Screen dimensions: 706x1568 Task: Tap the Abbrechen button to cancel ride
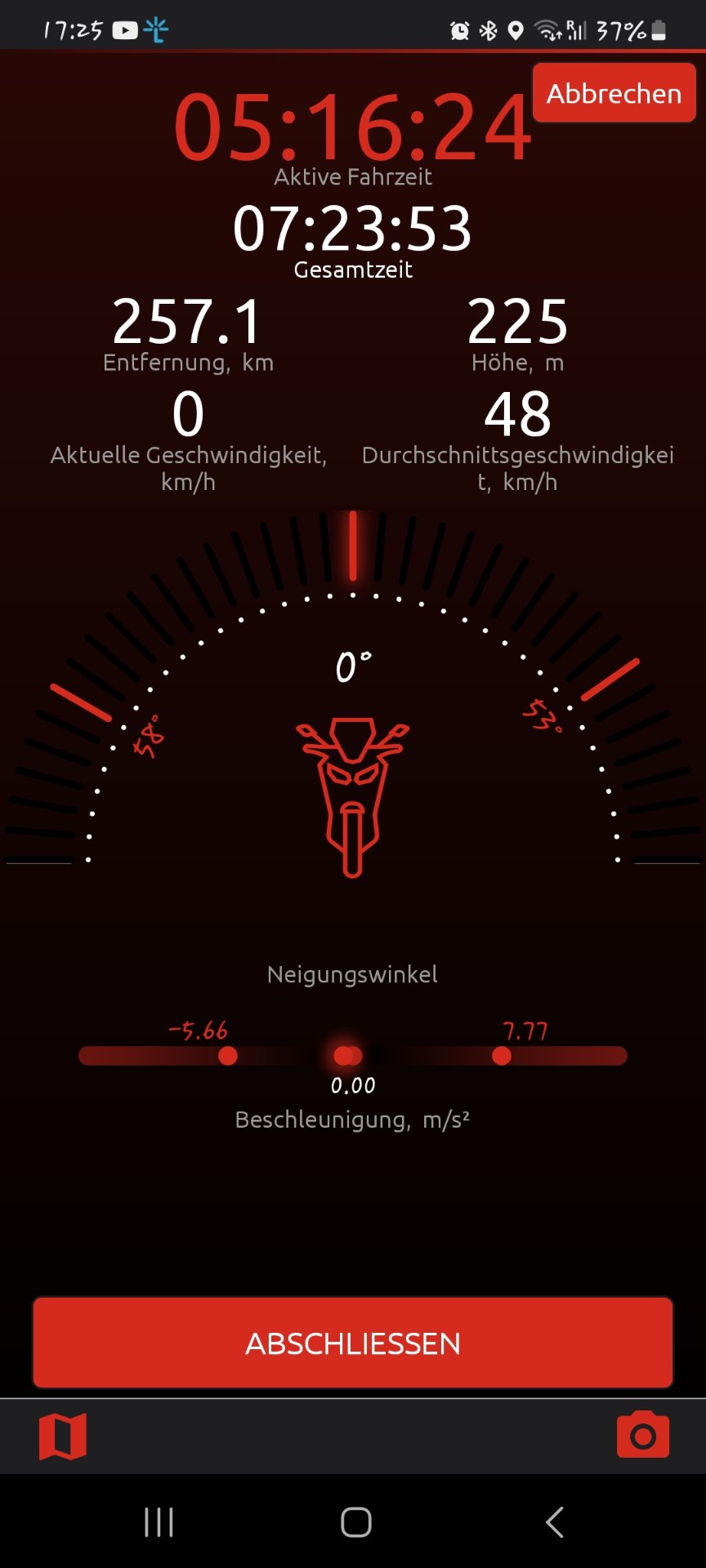point(614,93)
